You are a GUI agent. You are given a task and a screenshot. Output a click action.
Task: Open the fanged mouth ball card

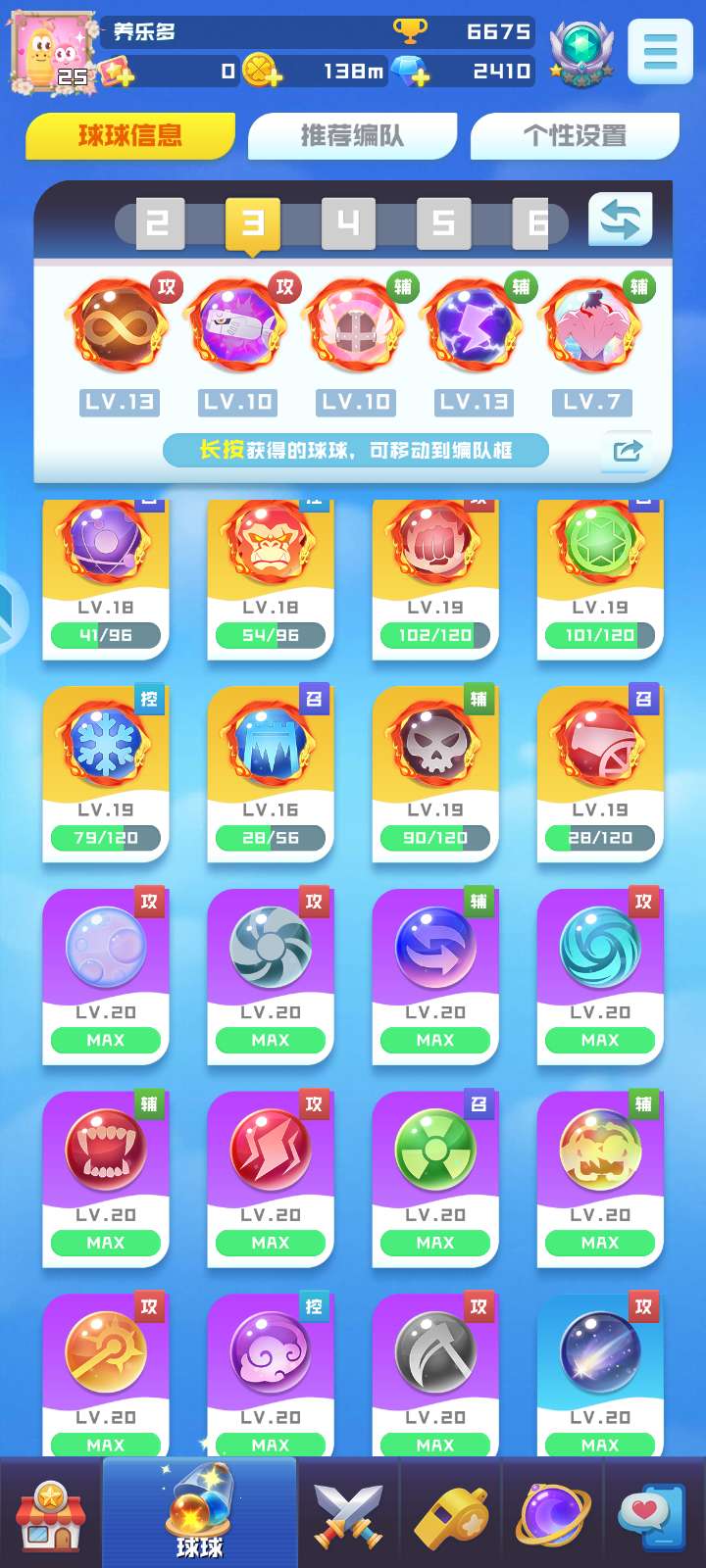point(106,1179)
